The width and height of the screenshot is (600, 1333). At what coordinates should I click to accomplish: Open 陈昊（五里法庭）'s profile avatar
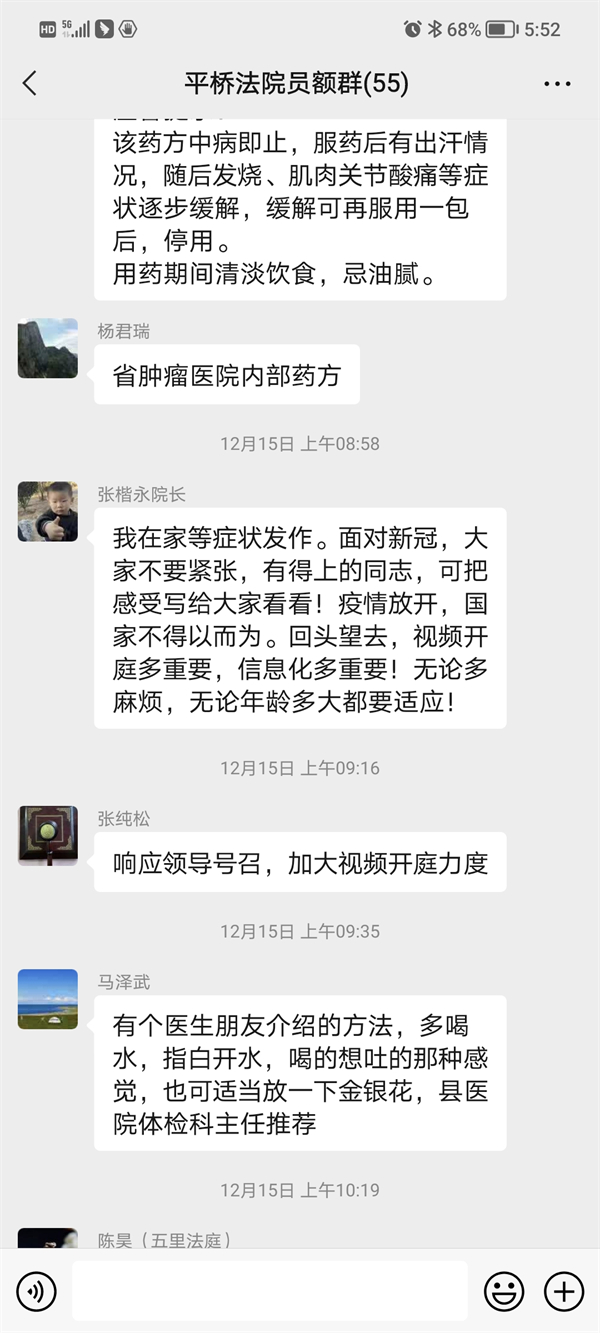pyautogui.click(x=48, y=1239)
